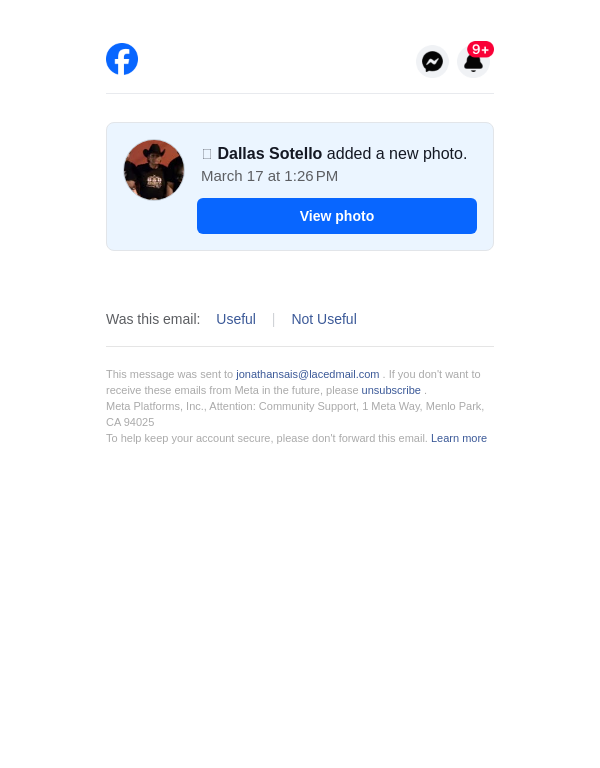Image resolution: width=600 pixels, height=768 pixels.
Task: Tap the View photo button
Action: 337,216
